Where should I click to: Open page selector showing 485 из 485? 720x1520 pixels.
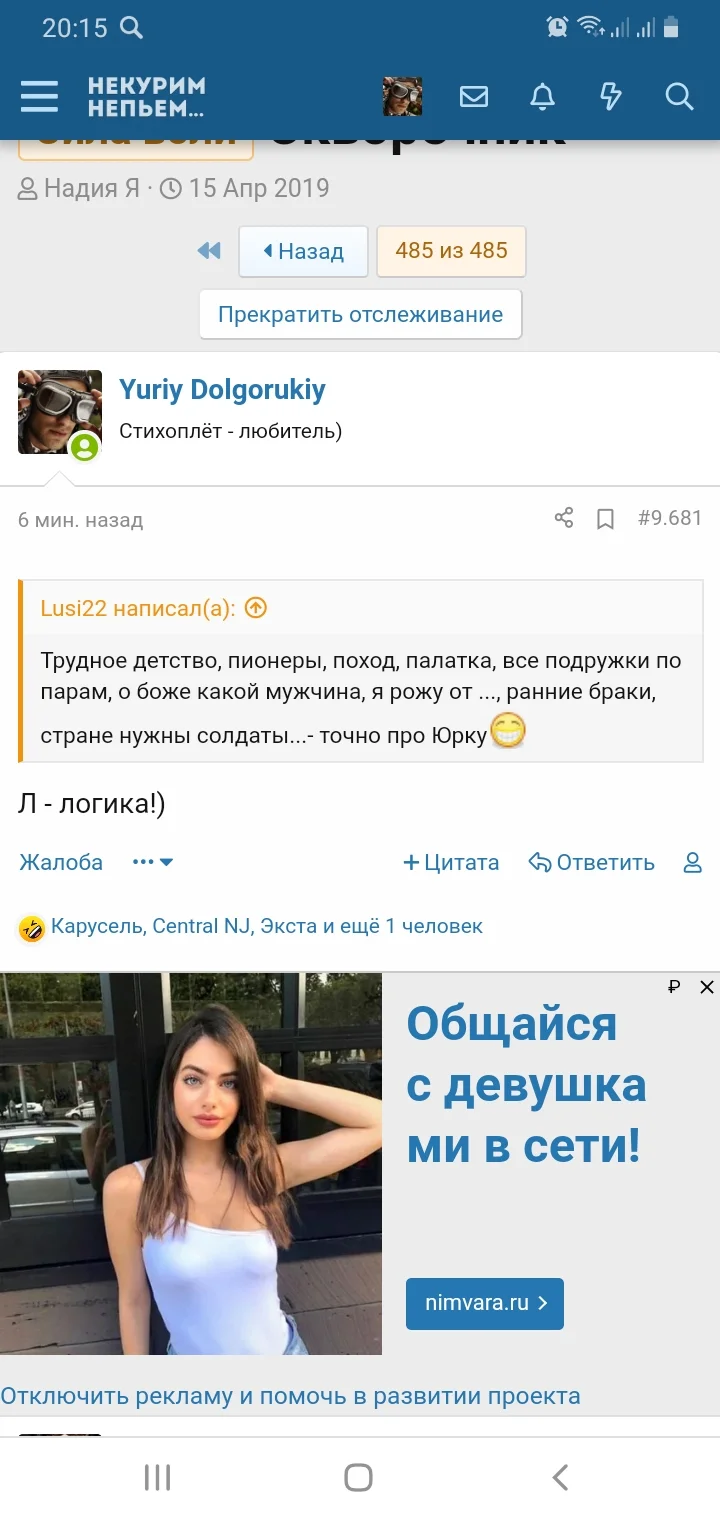(x=452, y=251)
